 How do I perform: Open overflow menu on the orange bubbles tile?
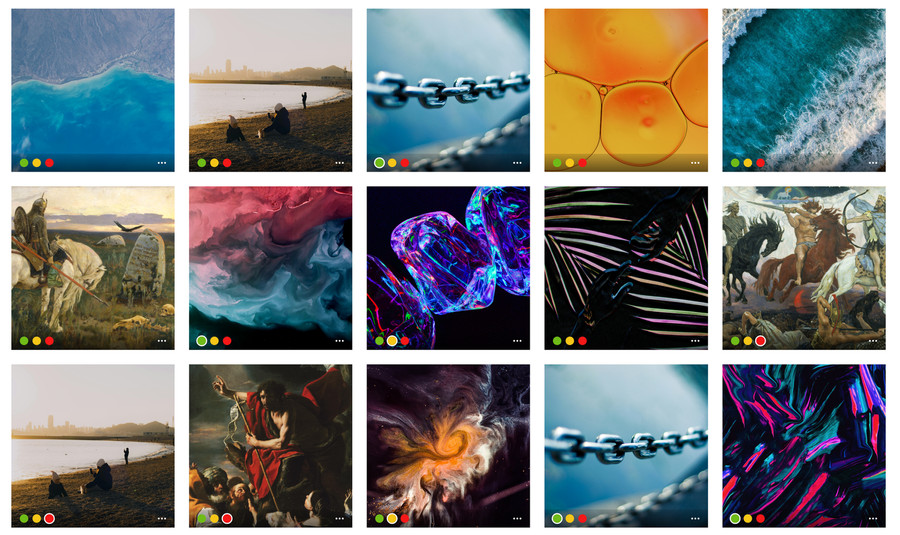tap(695, 162)
